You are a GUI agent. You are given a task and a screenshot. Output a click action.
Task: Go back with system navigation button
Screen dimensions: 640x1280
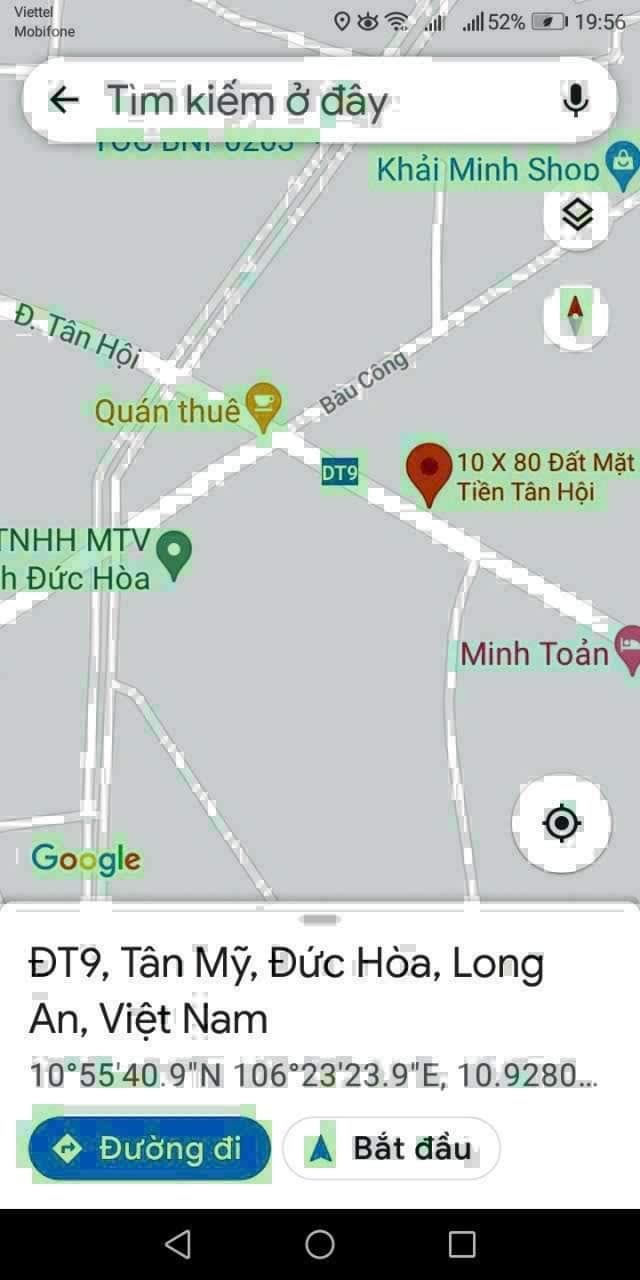(x=178, y=1244)
